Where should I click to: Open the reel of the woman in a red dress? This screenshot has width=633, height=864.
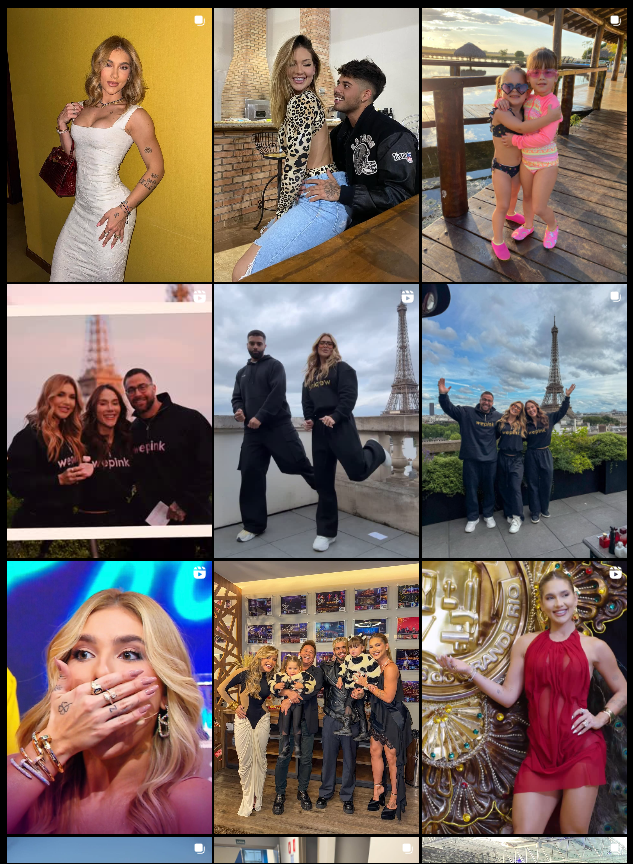pyautogui.click(x=524, y=697)
